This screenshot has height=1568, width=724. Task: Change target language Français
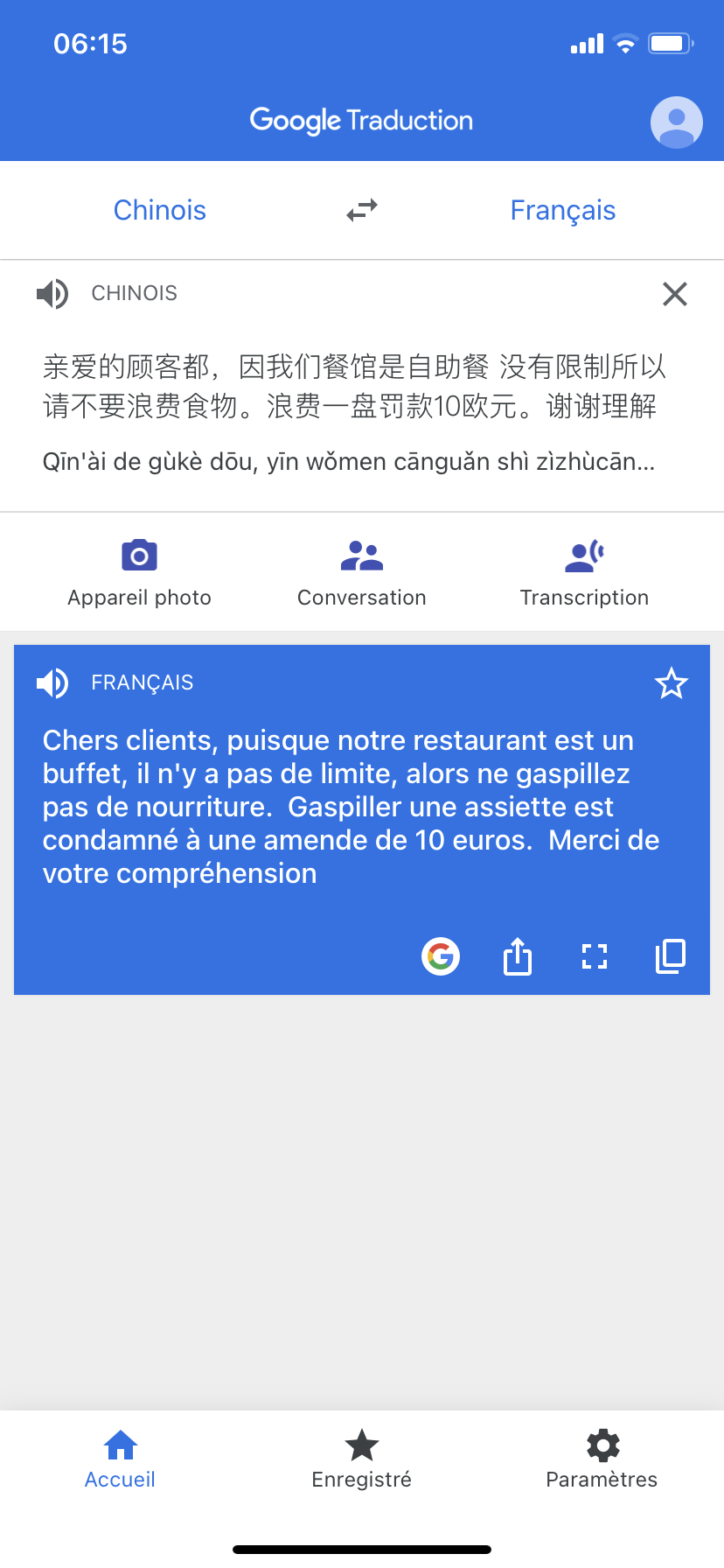pos(562,210)
